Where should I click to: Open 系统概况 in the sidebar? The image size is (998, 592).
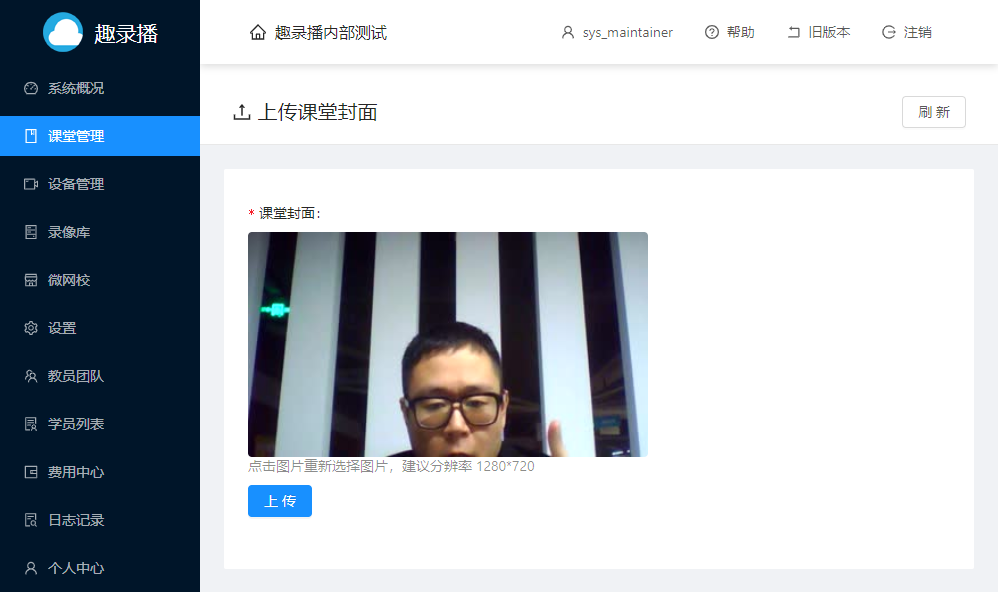point(75,88)
